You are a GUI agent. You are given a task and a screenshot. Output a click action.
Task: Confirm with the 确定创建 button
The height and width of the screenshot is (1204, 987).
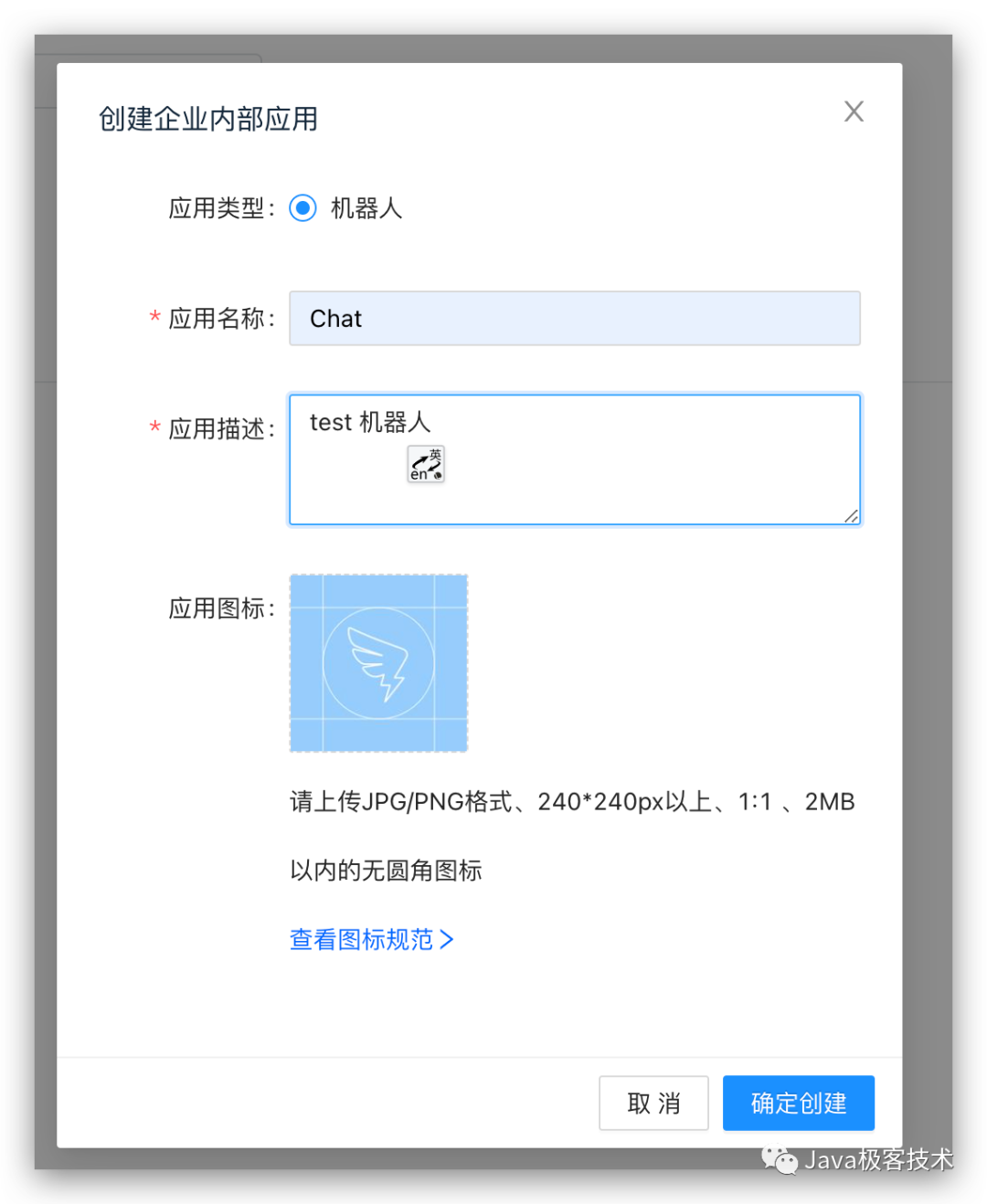[798, 1103]
